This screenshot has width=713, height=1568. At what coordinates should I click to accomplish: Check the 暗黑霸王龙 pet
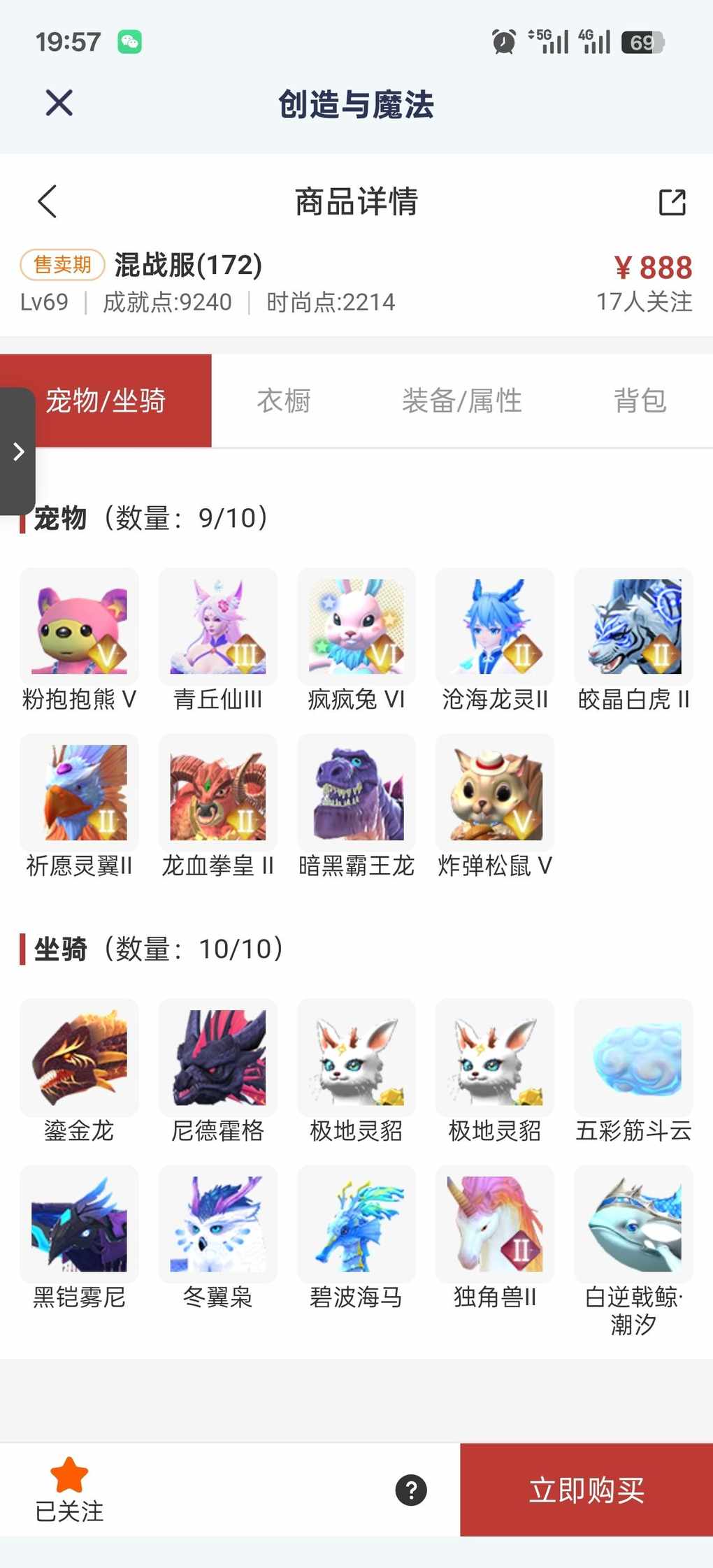[x=356, y=792]
